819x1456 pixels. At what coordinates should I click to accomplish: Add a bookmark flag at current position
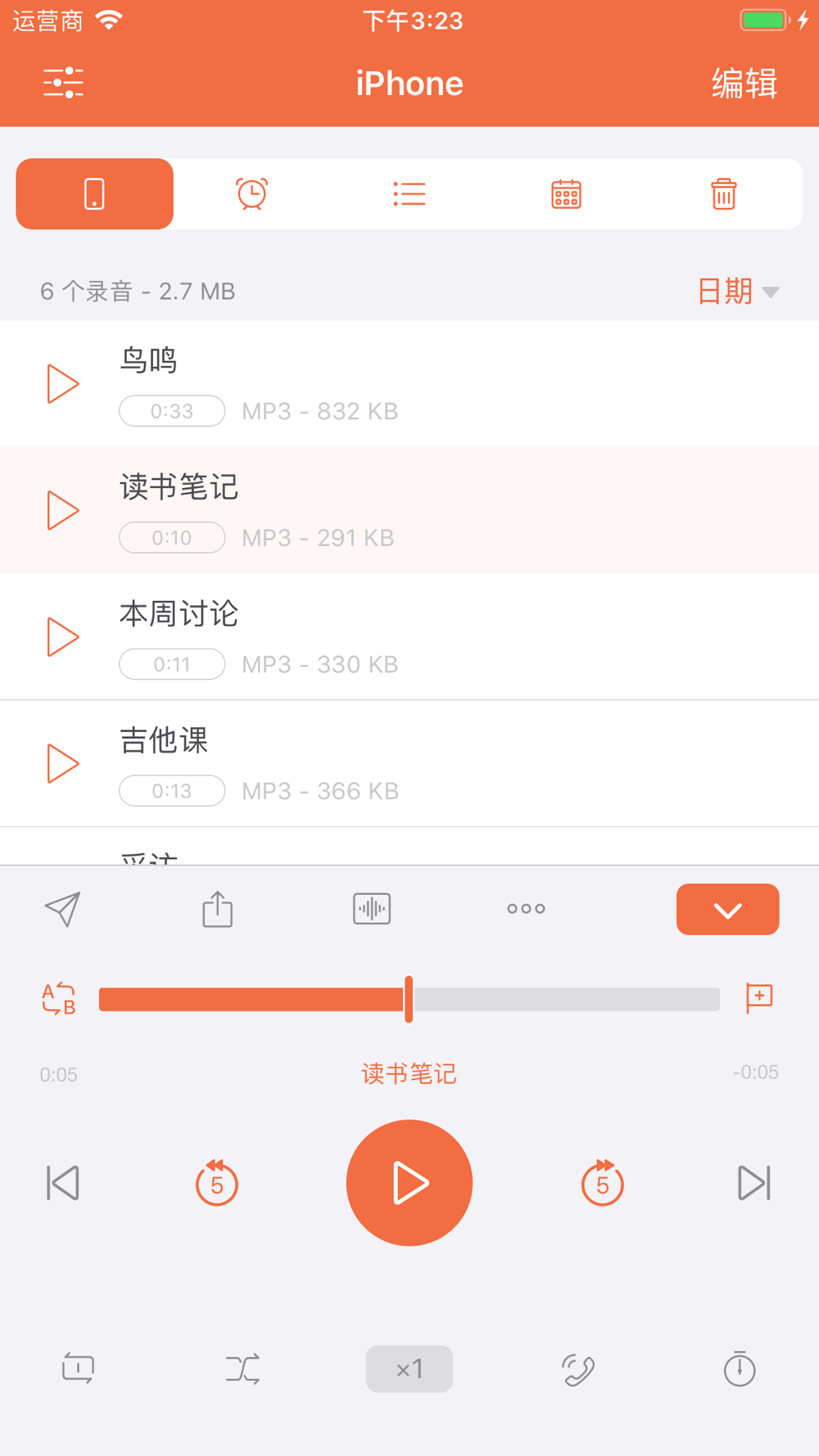[x=759, y=998]
